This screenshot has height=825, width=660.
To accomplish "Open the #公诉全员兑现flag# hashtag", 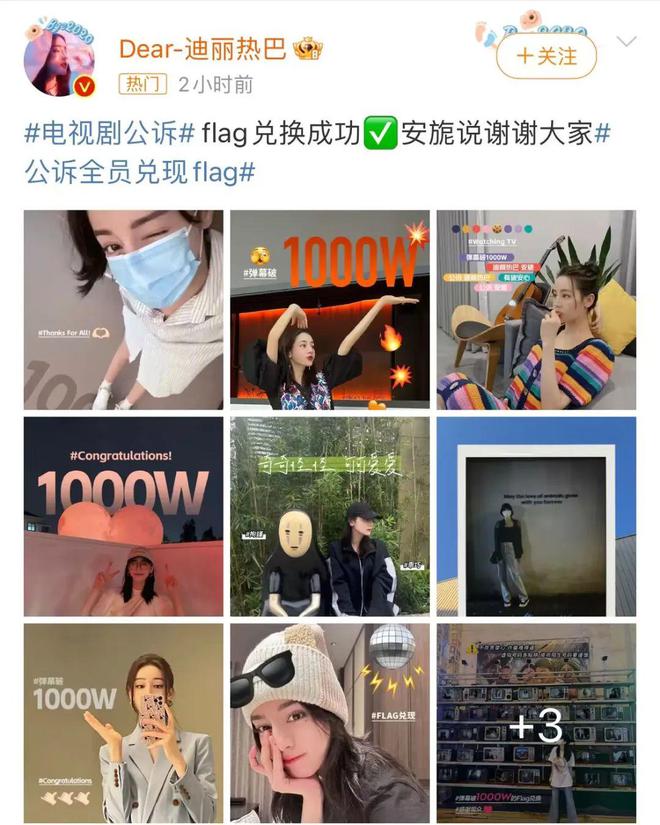I will coord(140,171).
